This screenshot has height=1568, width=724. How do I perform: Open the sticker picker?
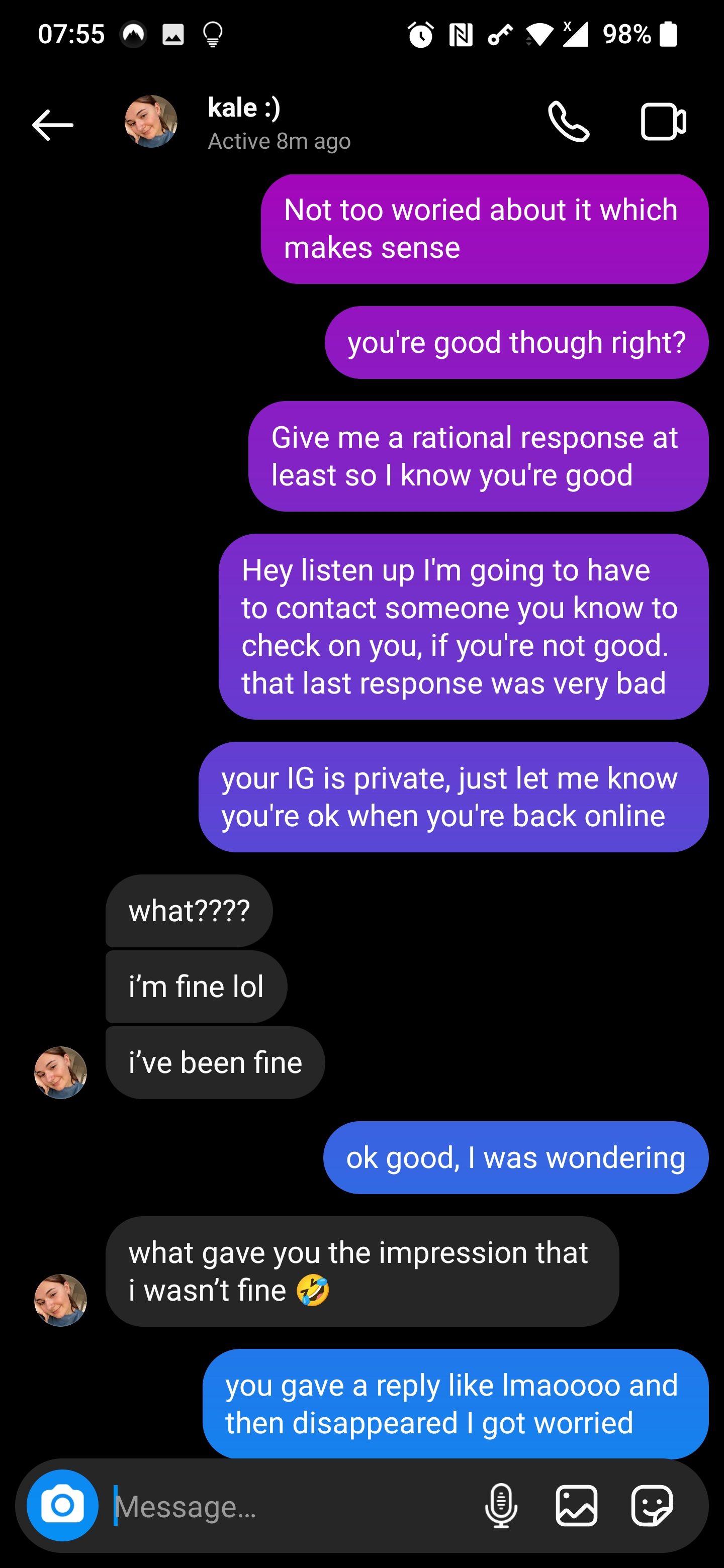tap(652, 1506)
